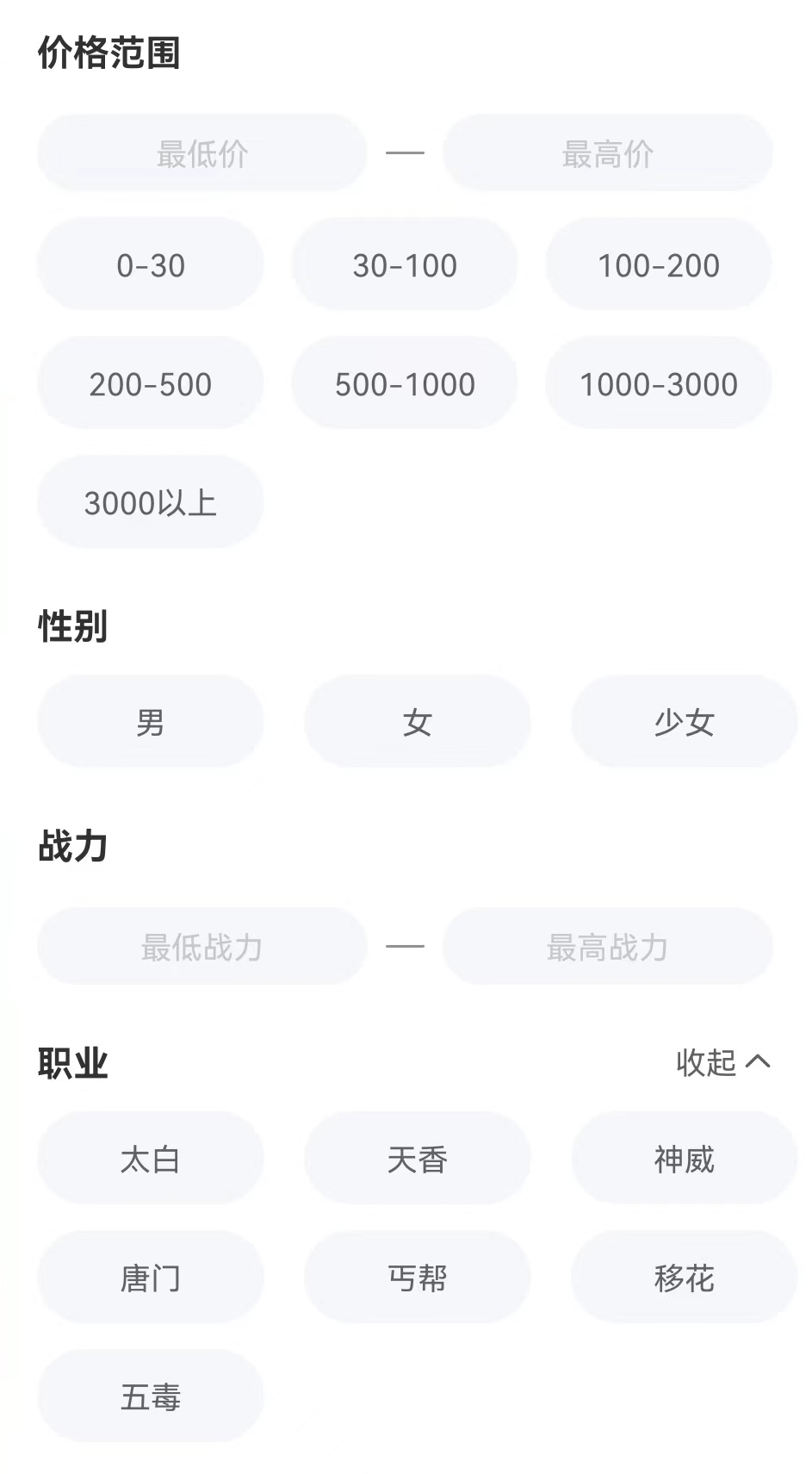Choose the 少女 gender option
812x1474 pixels.
(x=684, y=722)
